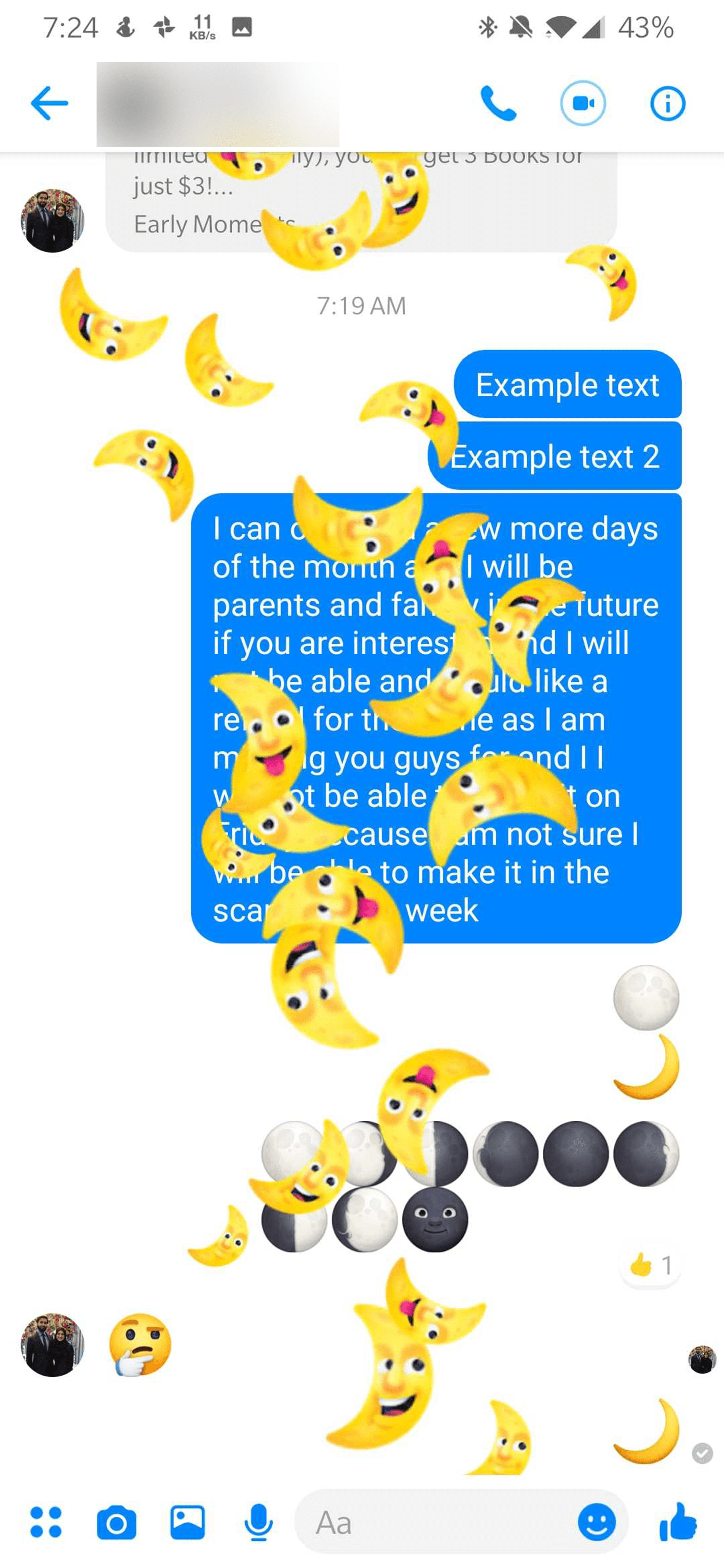The height and width of the screenshot is (1568, 724).
Task: Open the photo gallery picker
Action: point(187,1522)
